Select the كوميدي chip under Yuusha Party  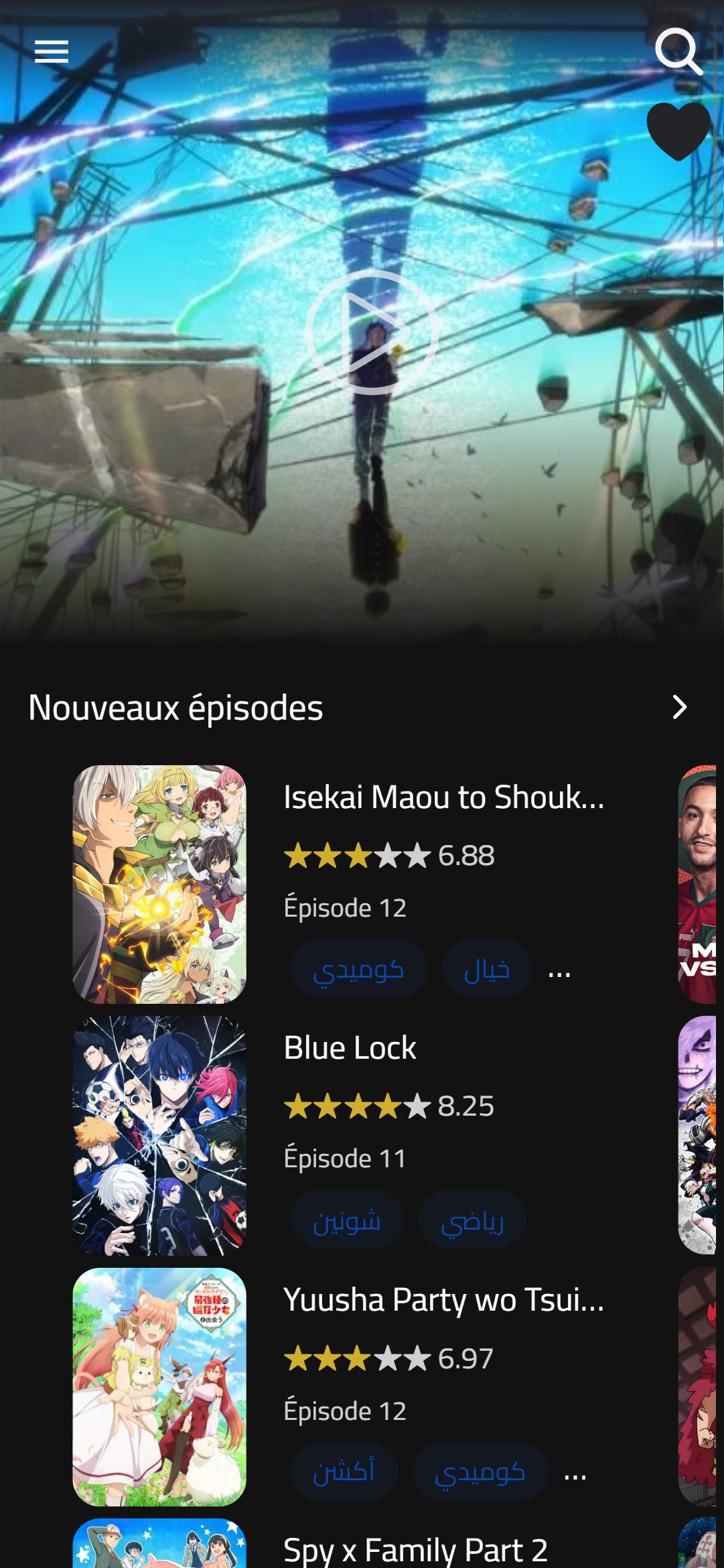point(480,1471)
